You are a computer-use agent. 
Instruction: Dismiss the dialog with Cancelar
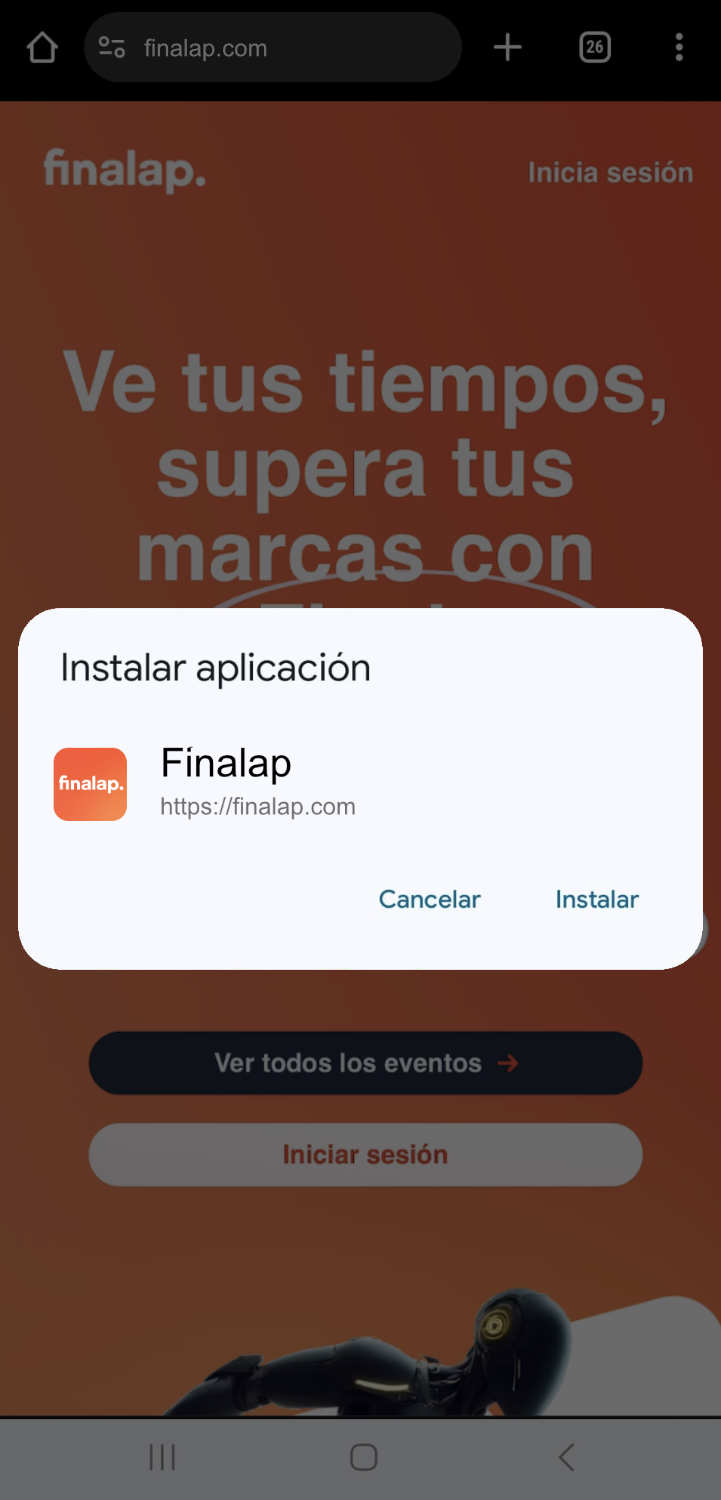click(x=429, y=899)
